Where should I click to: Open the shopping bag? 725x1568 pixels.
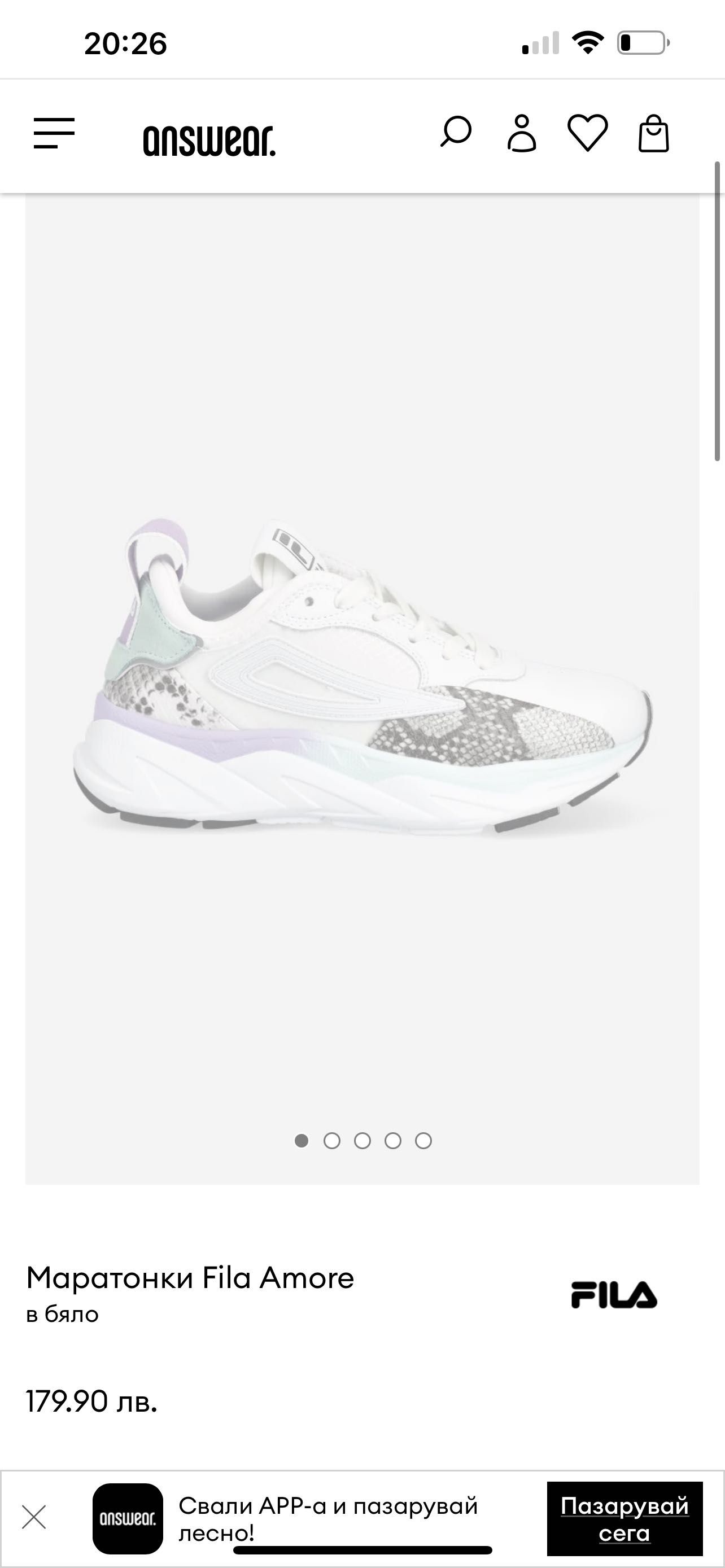point(653,133)
